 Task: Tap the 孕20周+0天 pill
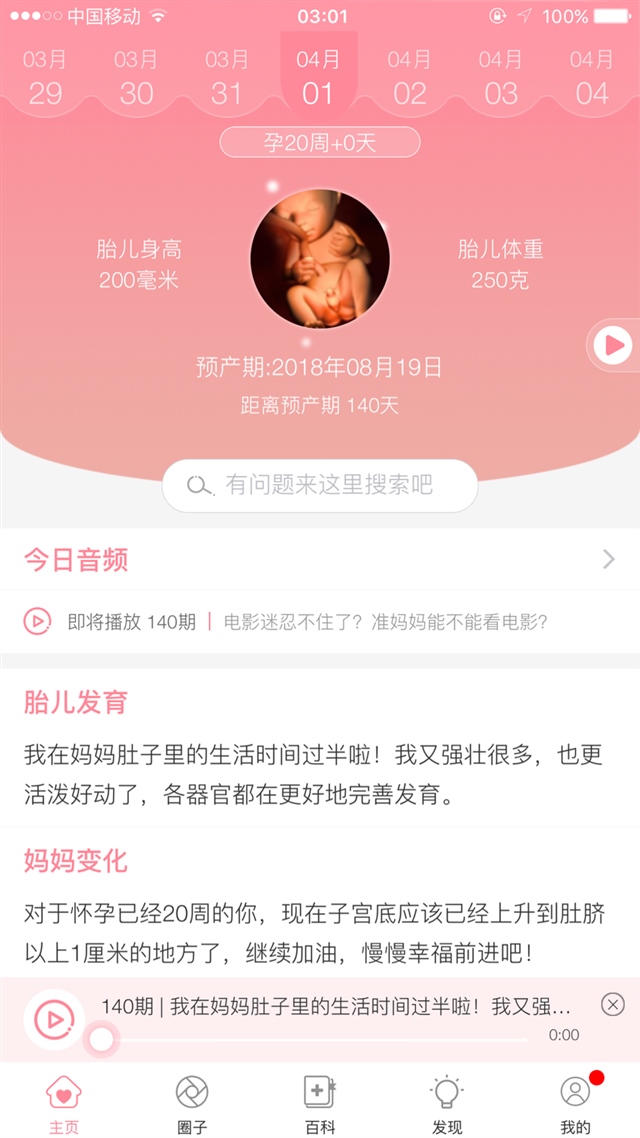[x=320, y=143]
